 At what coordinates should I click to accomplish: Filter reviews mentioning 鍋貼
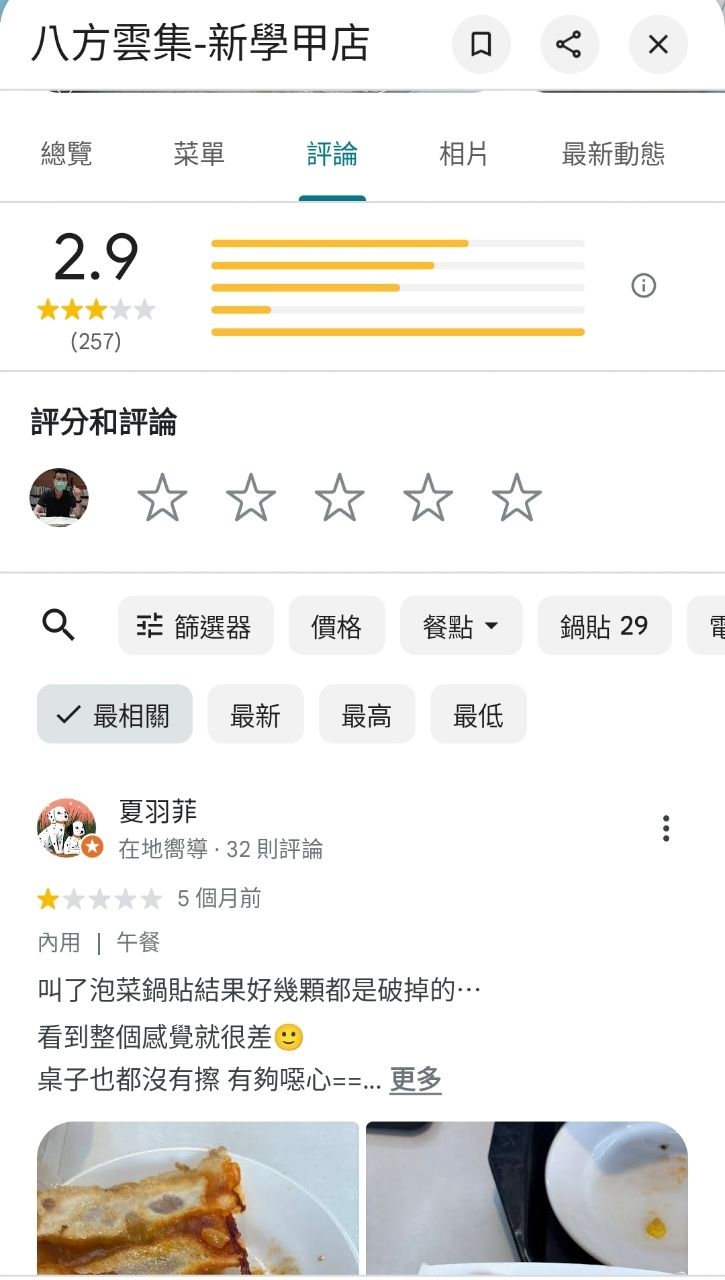tap(604, 626)
